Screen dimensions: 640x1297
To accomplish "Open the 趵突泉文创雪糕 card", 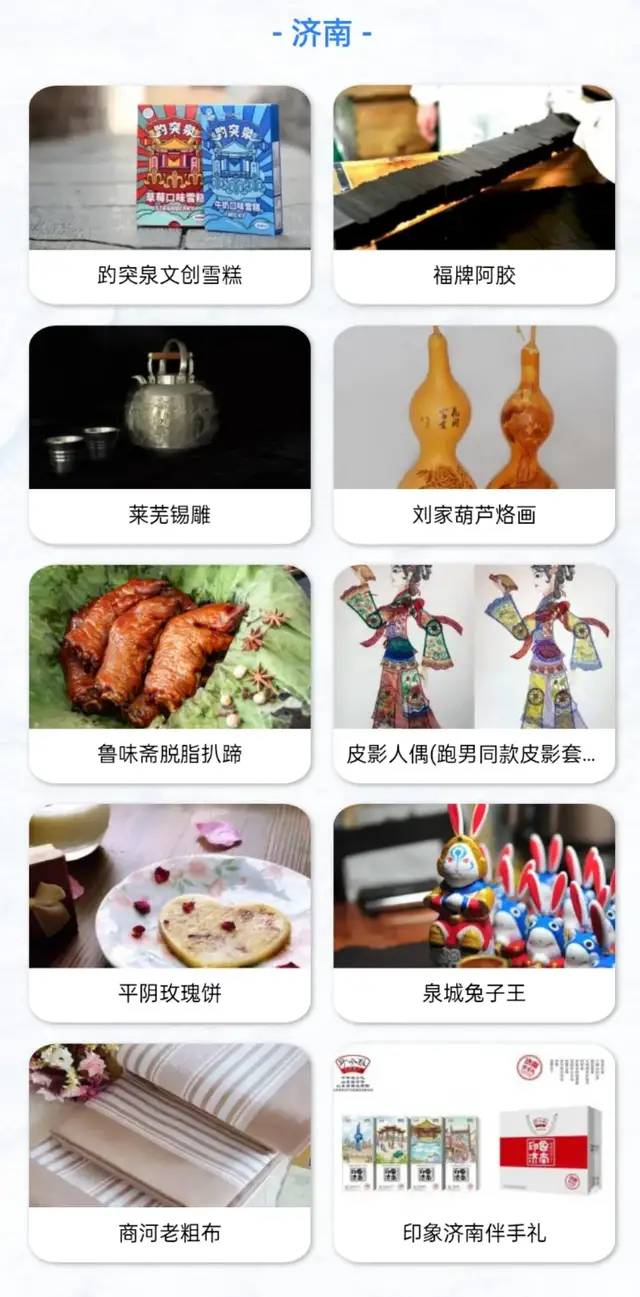I will click(x=169, y=194).
